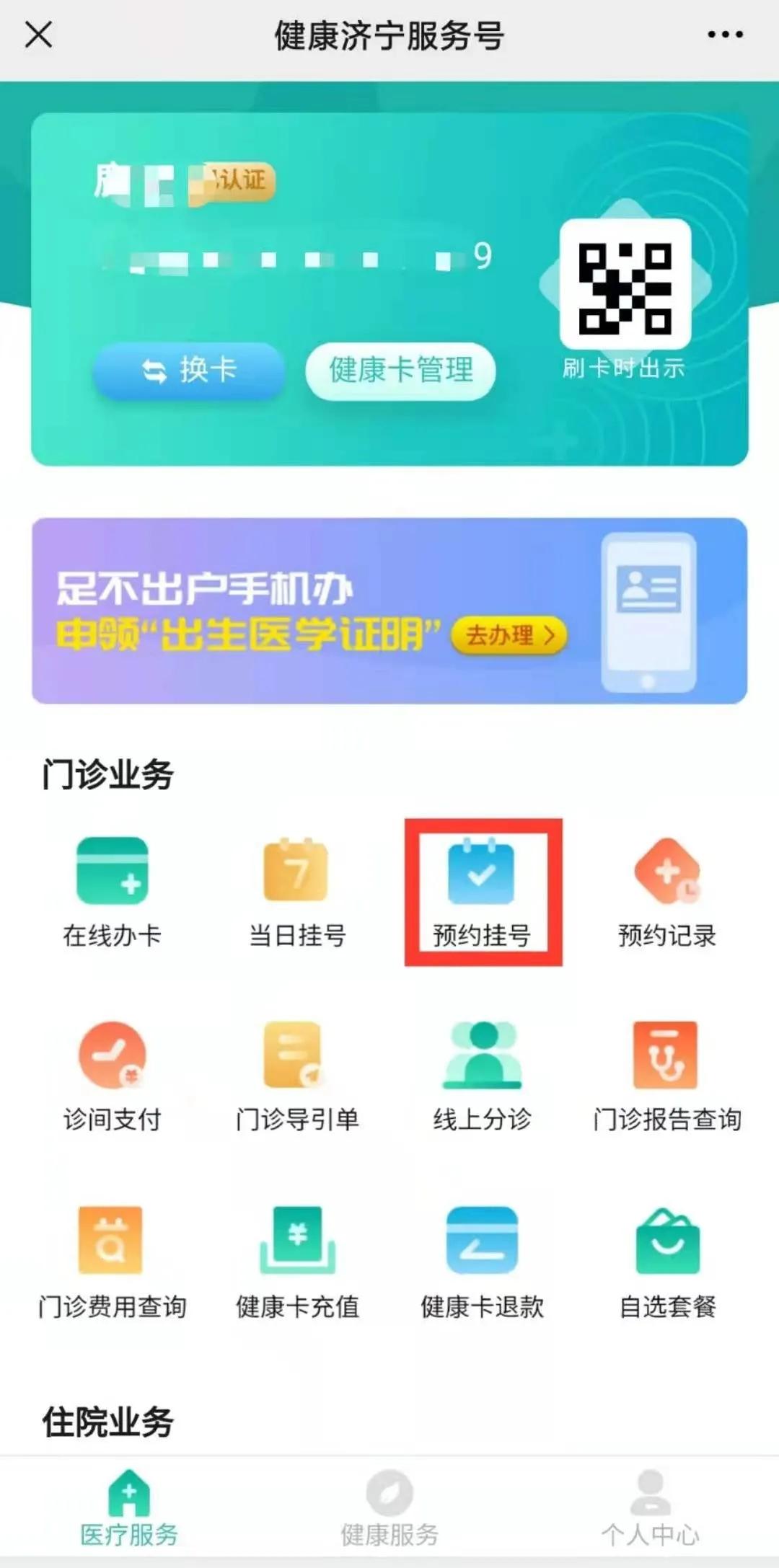Open 在线办卡

pyautogui.click(x=112, y=892)
